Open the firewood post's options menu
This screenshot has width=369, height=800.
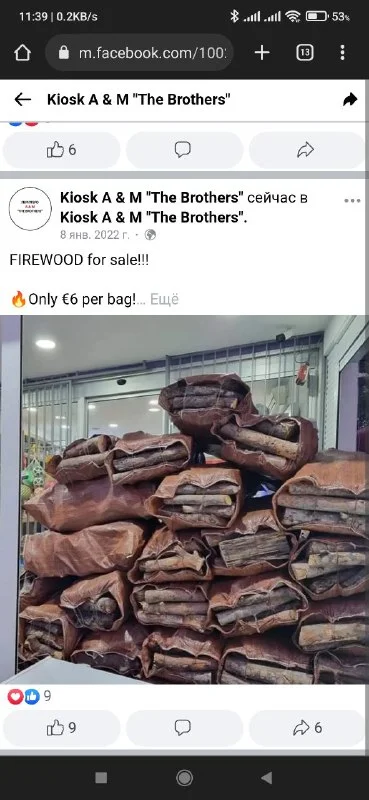tap(352, 201)
